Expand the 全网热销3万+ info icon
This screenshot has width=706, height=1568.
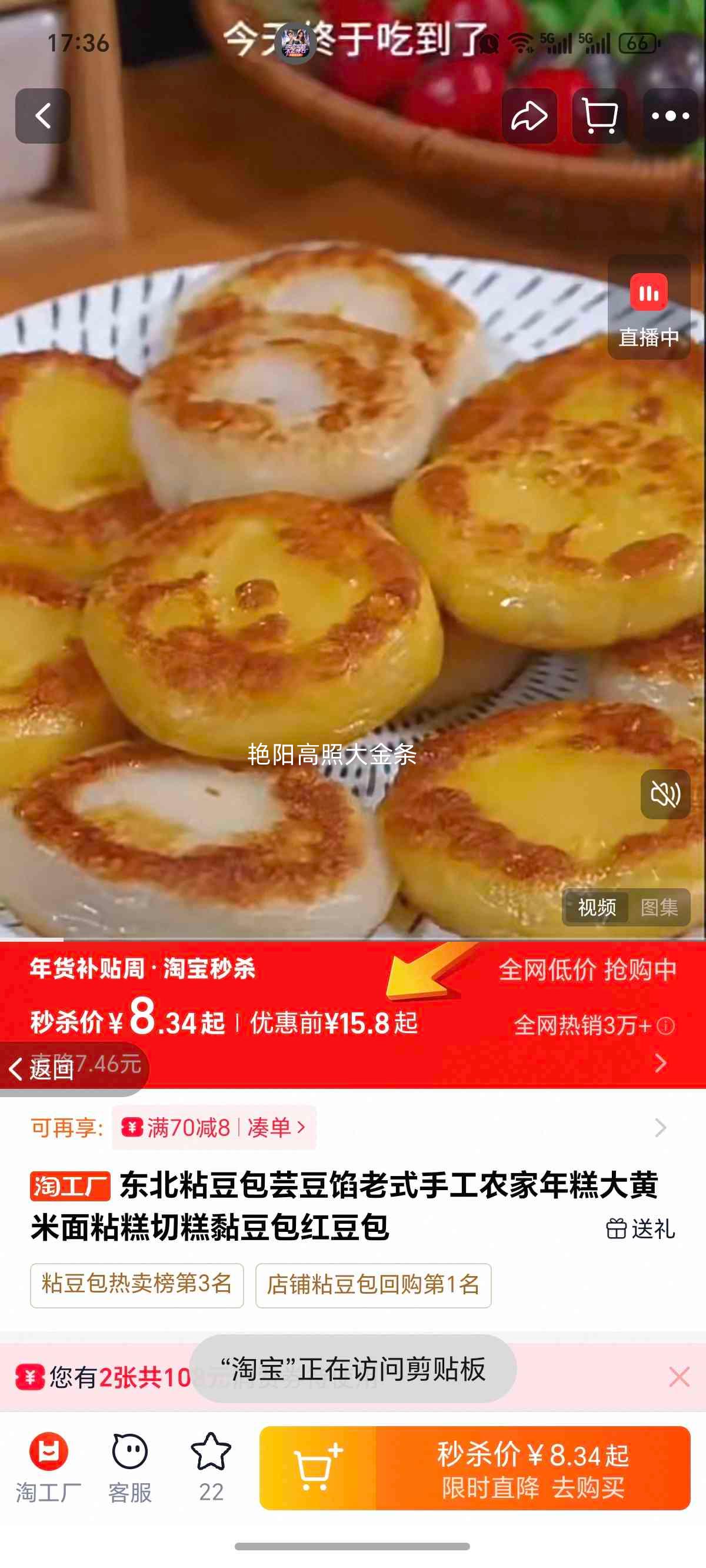[666, 1026]
